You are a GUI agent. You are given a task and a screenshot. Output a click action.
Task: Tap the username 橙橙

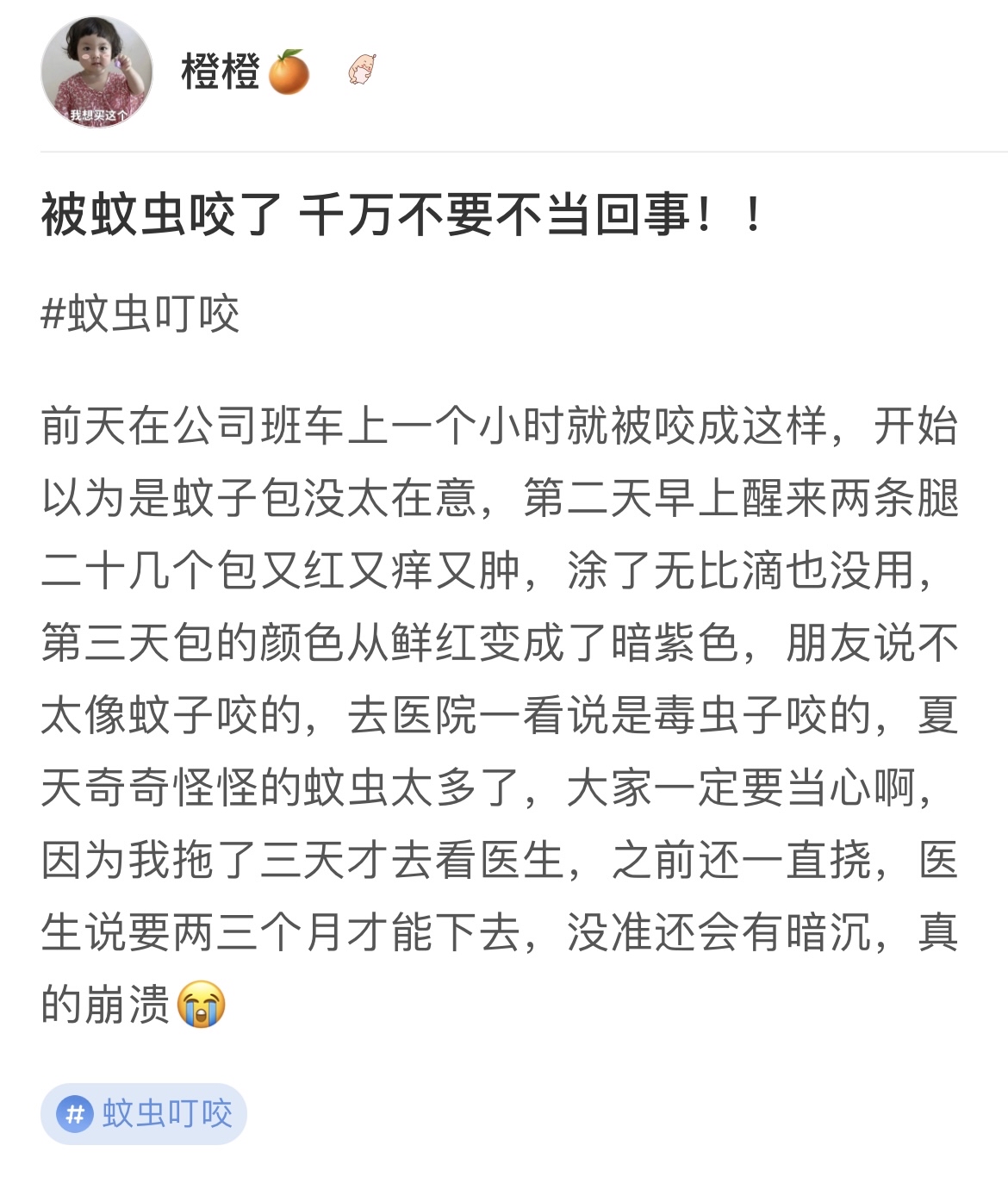point(221,72)
